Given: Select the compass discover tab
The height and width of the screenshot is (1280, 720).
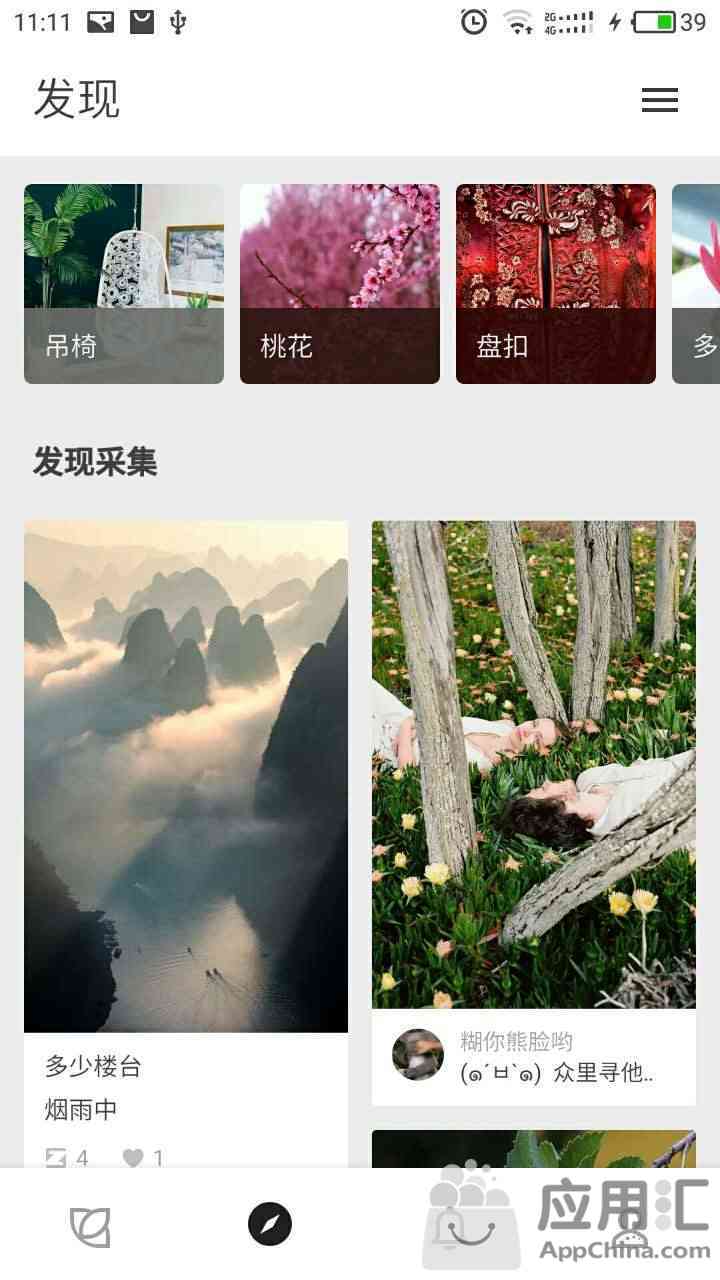Looking at the screenshot, I should tap(269, 1224).
